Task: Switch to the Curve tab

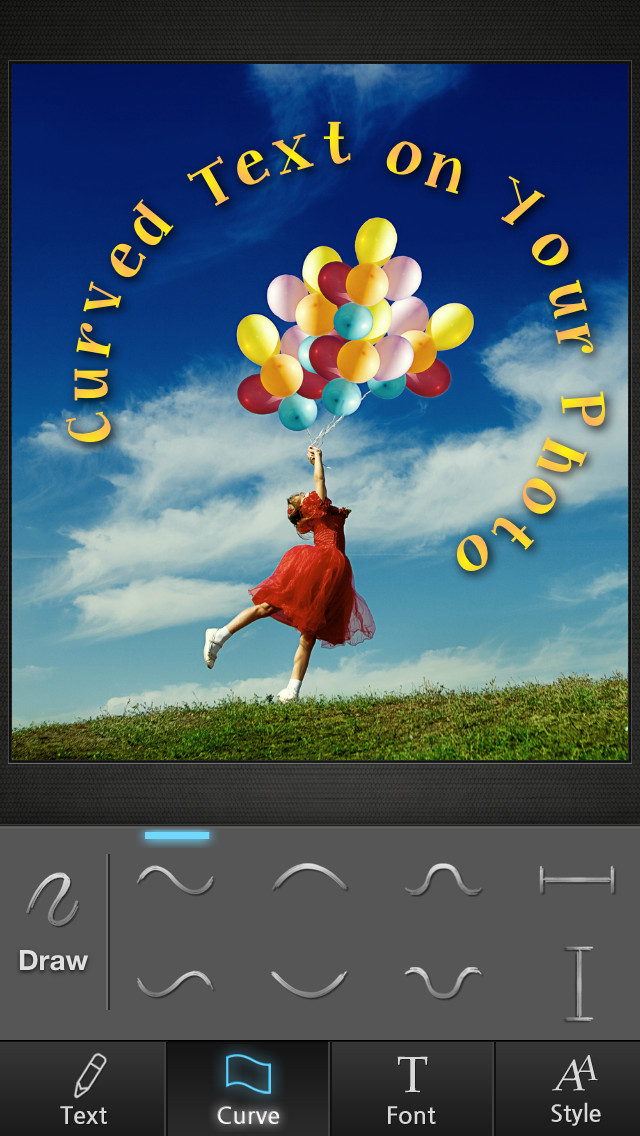Action: 249,1089
